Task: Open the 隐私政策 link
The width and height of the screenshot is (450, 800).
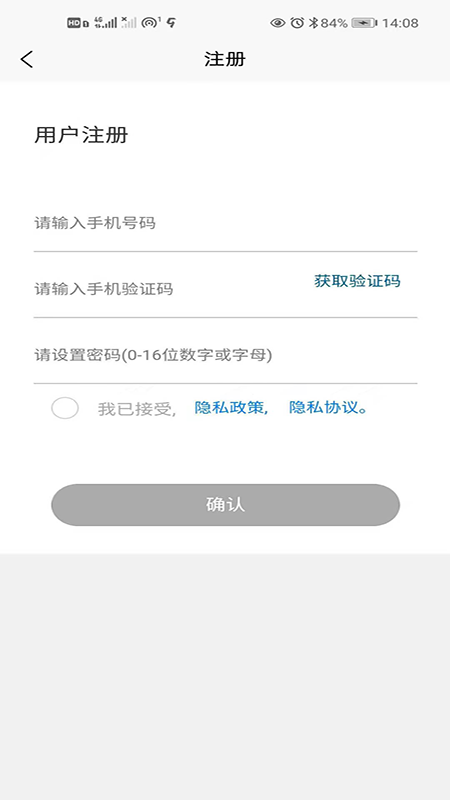Action: click(x=231, y=408)
